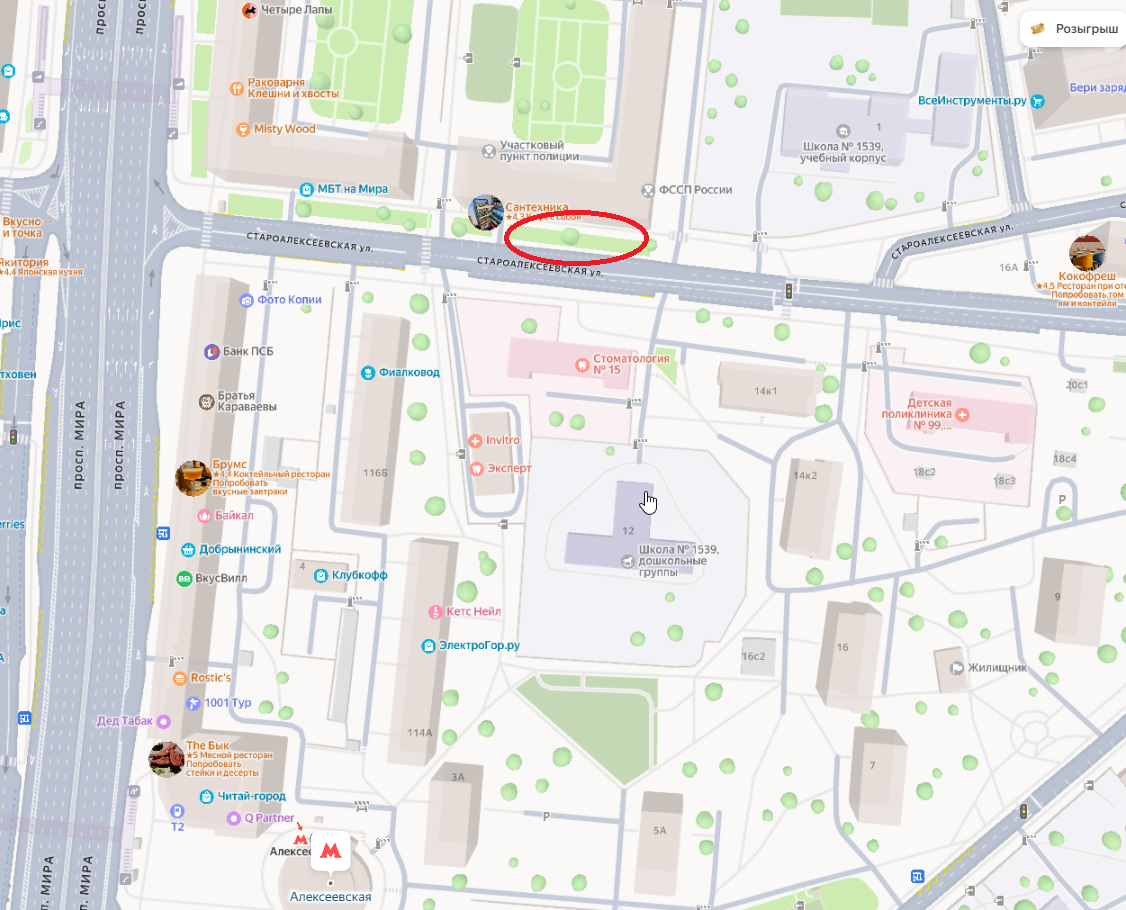
Task: Open the Стоматология № 15 place marker
Action: [581, 365]
